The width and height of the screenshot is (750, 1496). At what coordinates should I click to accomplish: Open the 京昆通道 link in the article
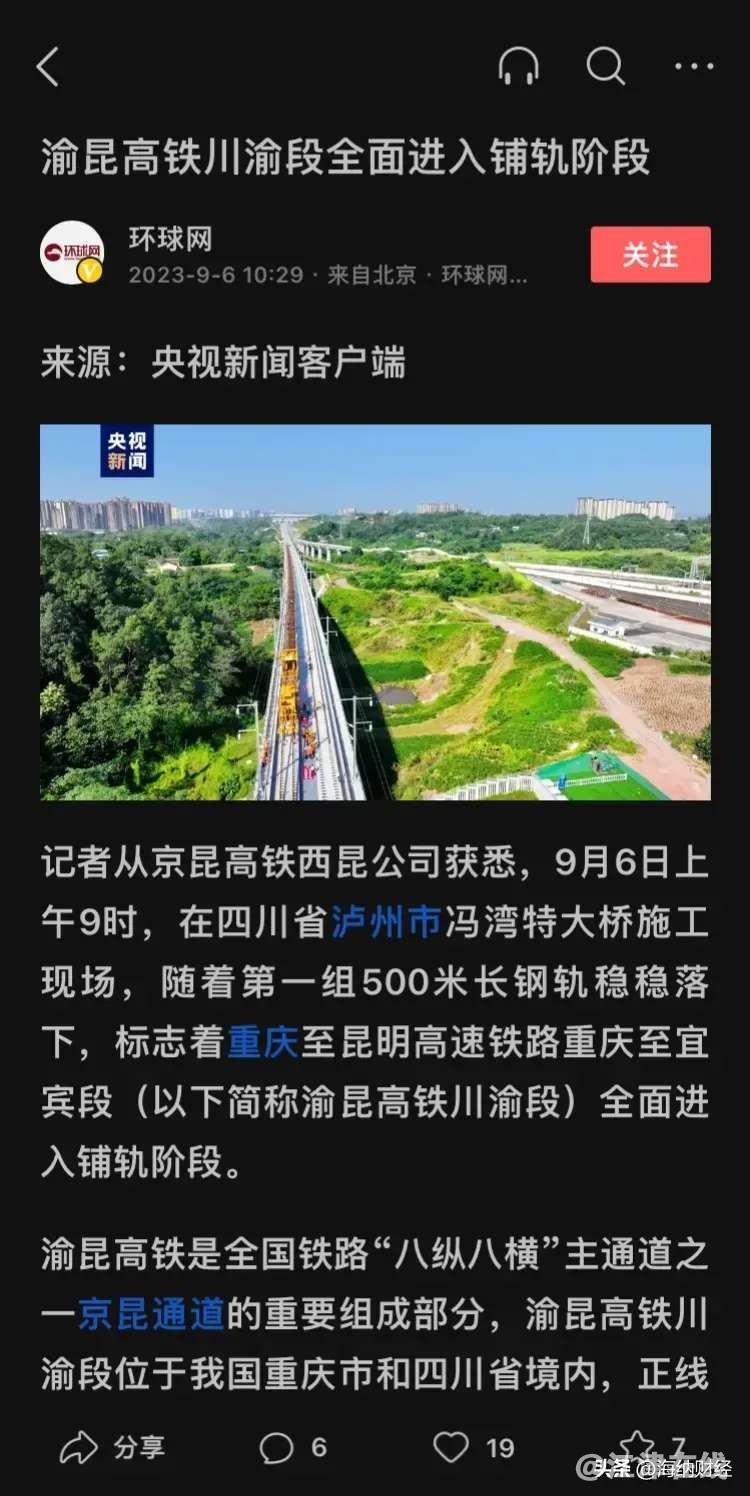[x=152, y=1313]
